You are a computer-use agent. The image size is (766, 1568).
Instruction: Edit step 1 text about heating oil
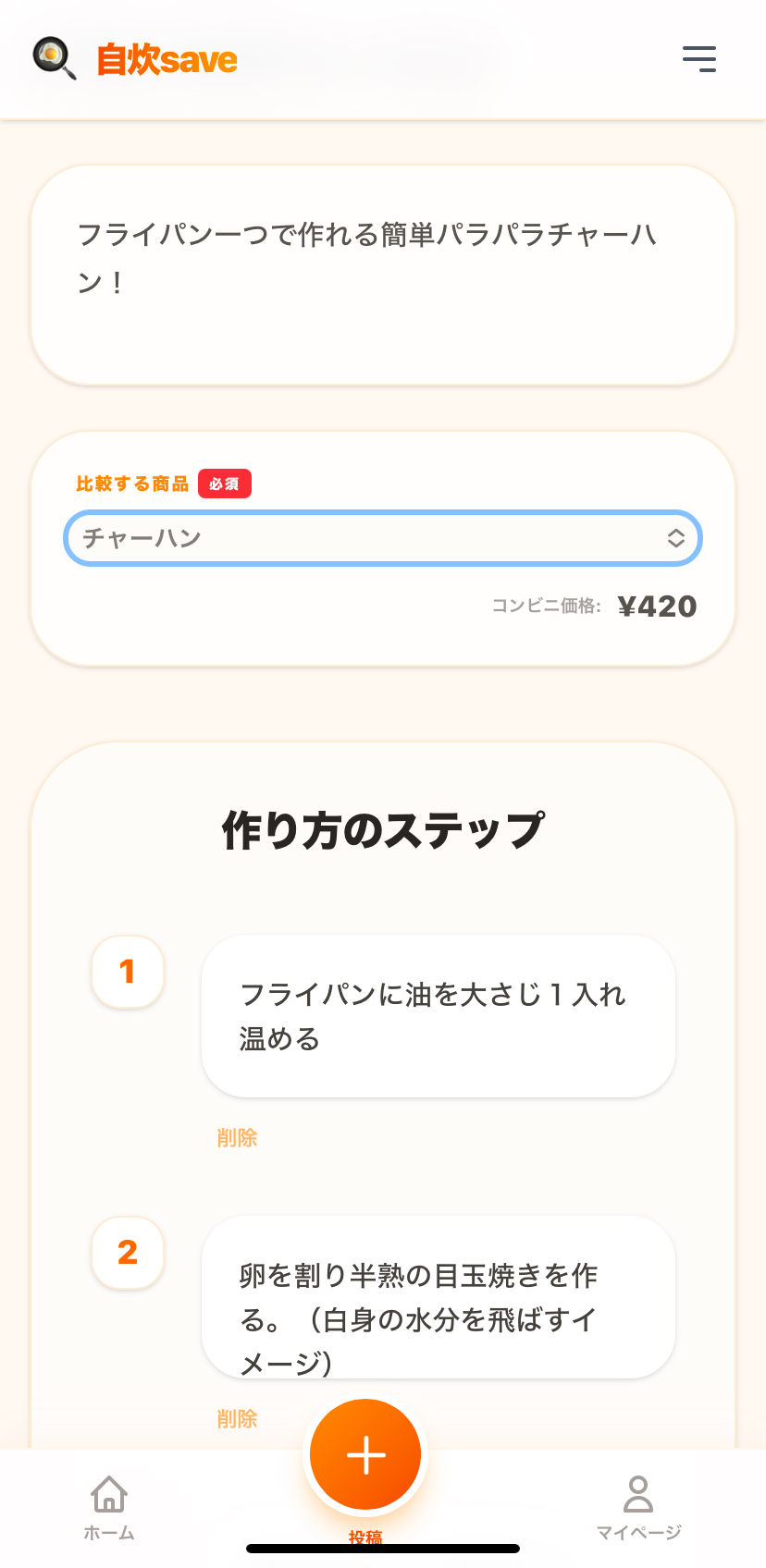438,1016
